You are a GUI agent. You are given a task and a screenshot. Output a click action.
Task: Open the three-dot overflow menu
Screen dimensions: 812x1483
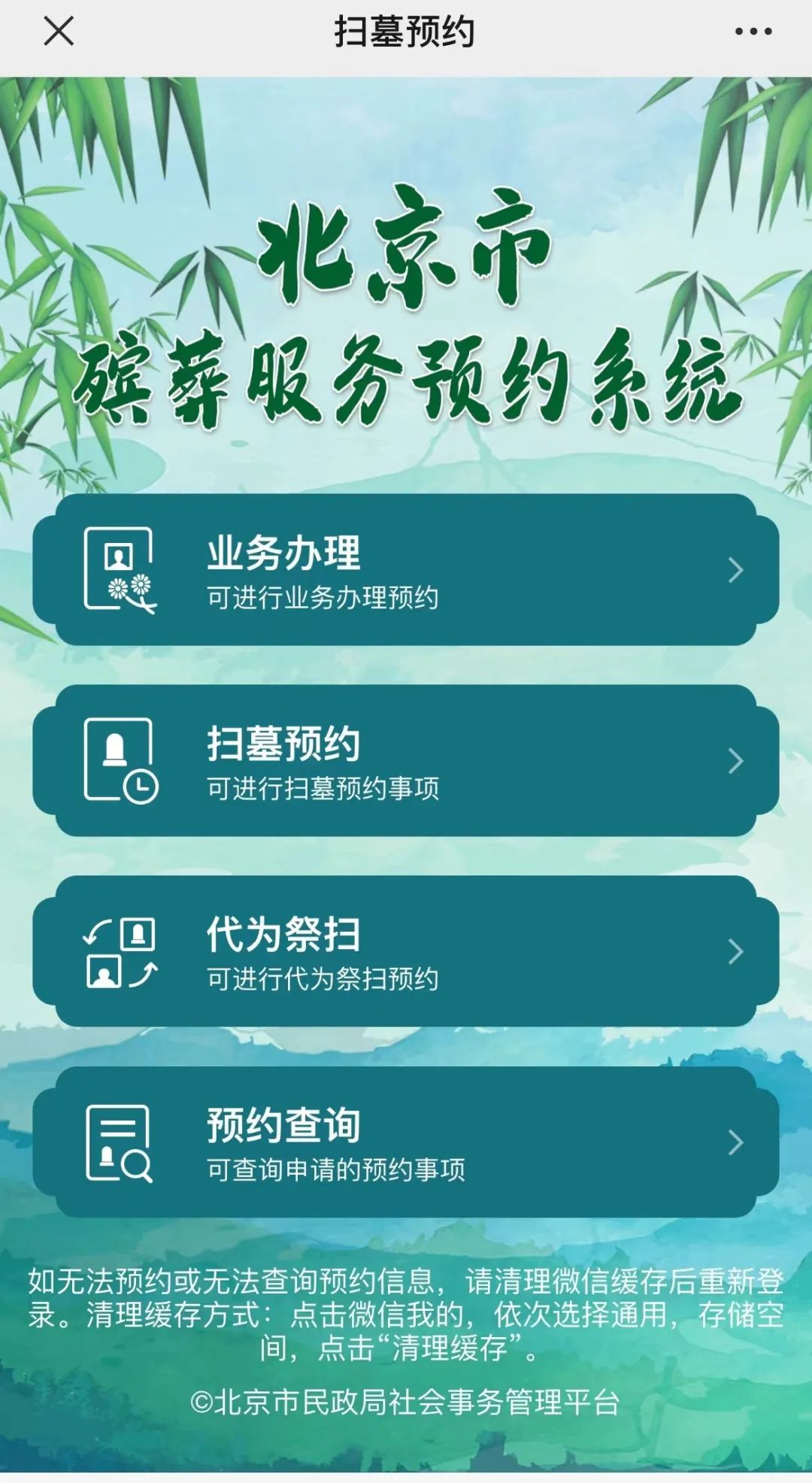point(753,32)
